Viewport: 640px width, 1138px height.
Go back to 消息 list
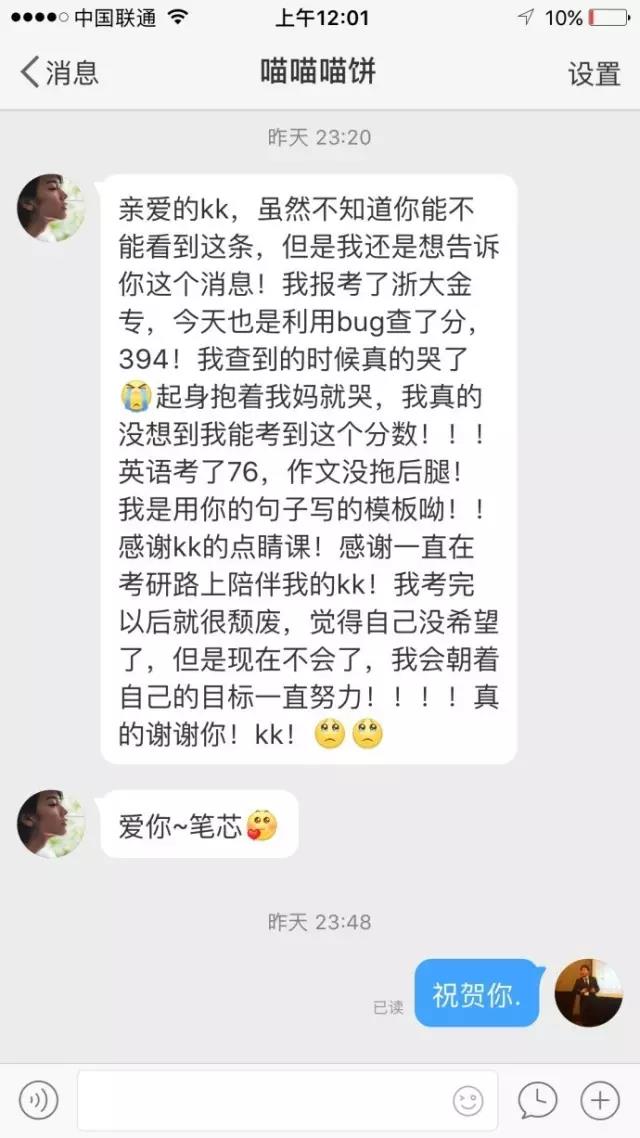pyautogui.click(x=60, y=72)
